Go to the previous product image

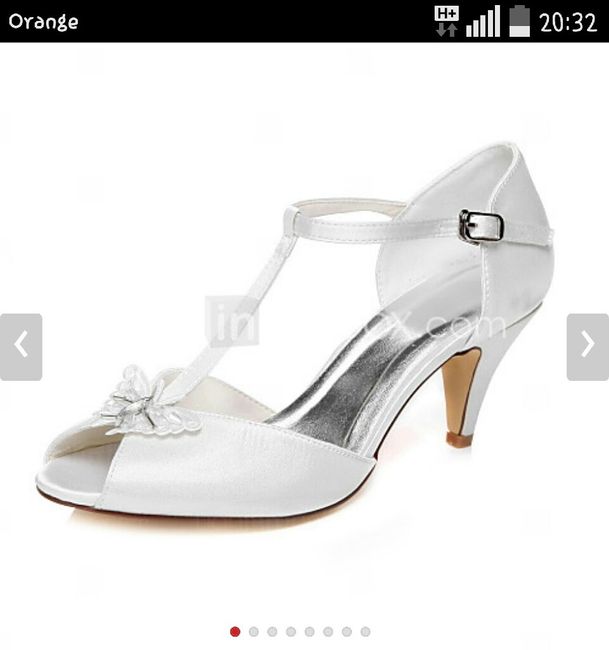pos(21,347)
